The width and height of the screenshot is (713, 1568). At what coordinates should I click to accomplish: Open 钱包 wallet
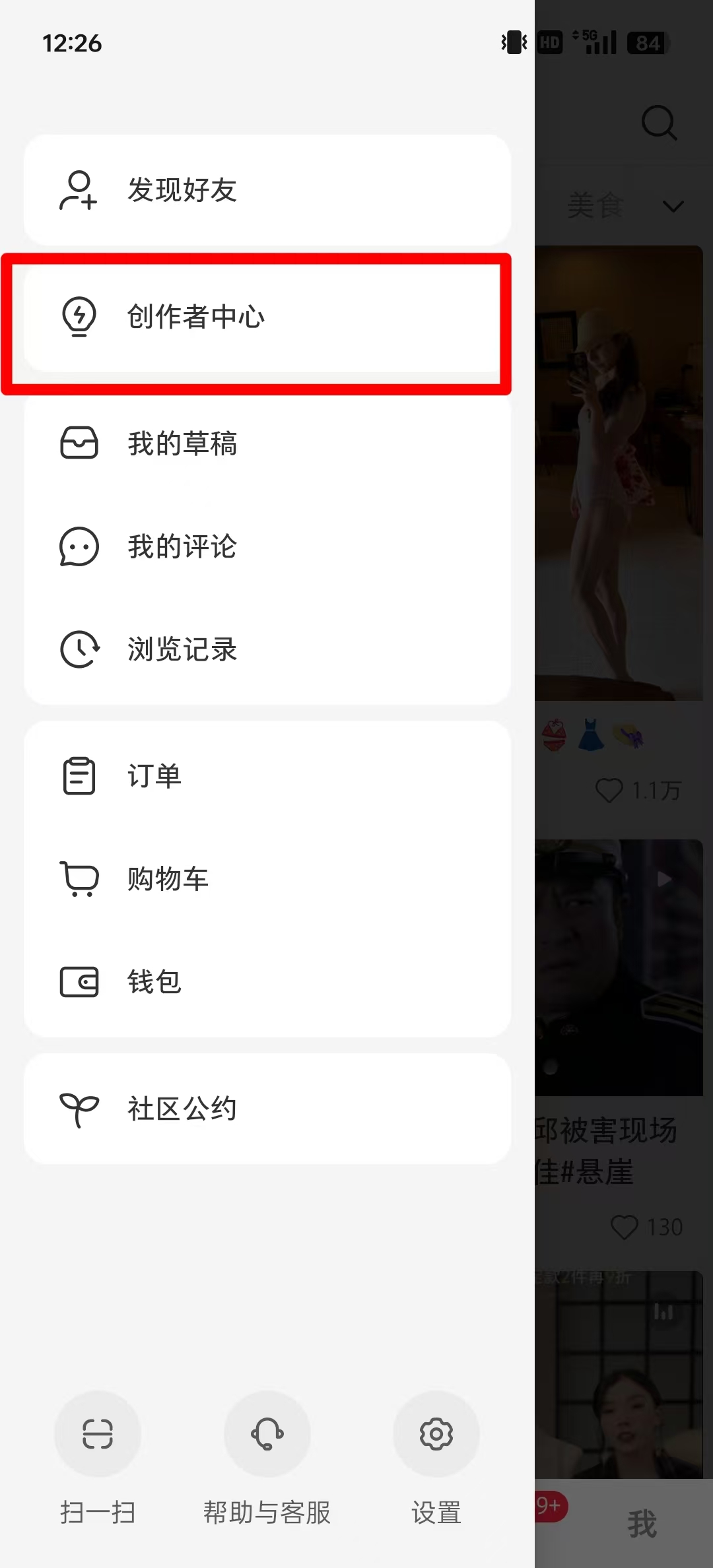click(x=267, y=982)
